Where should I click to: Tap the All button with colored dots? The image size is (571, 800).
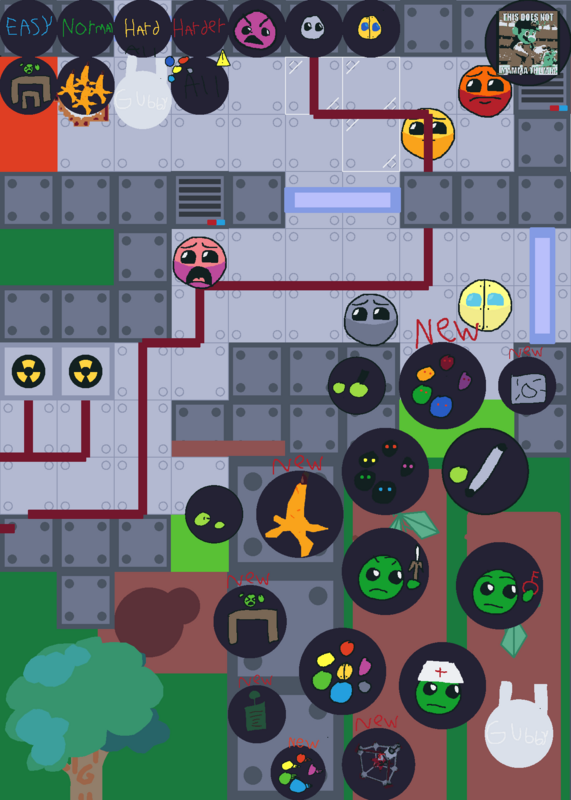point(200,86)
